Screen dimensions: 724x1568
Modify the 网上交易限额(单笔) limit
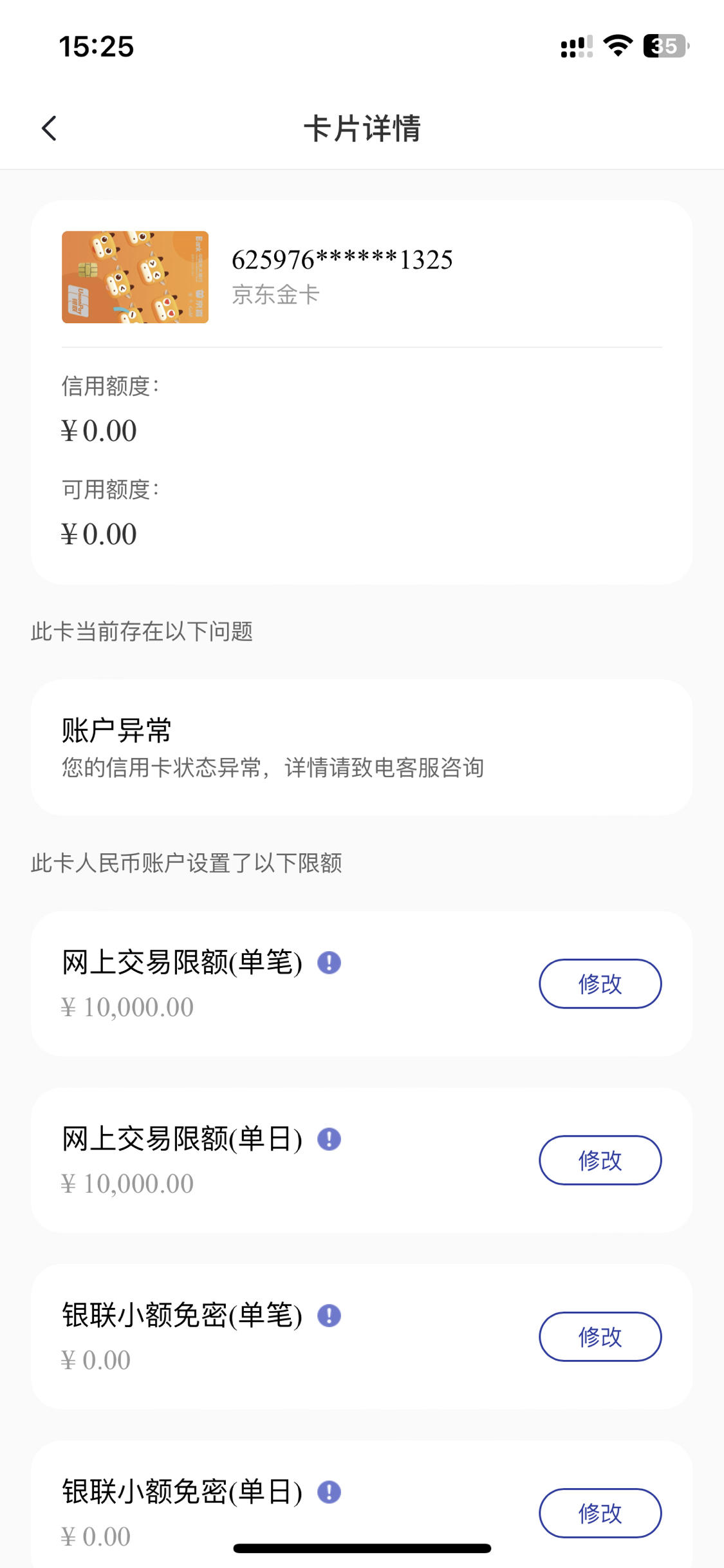600,983
